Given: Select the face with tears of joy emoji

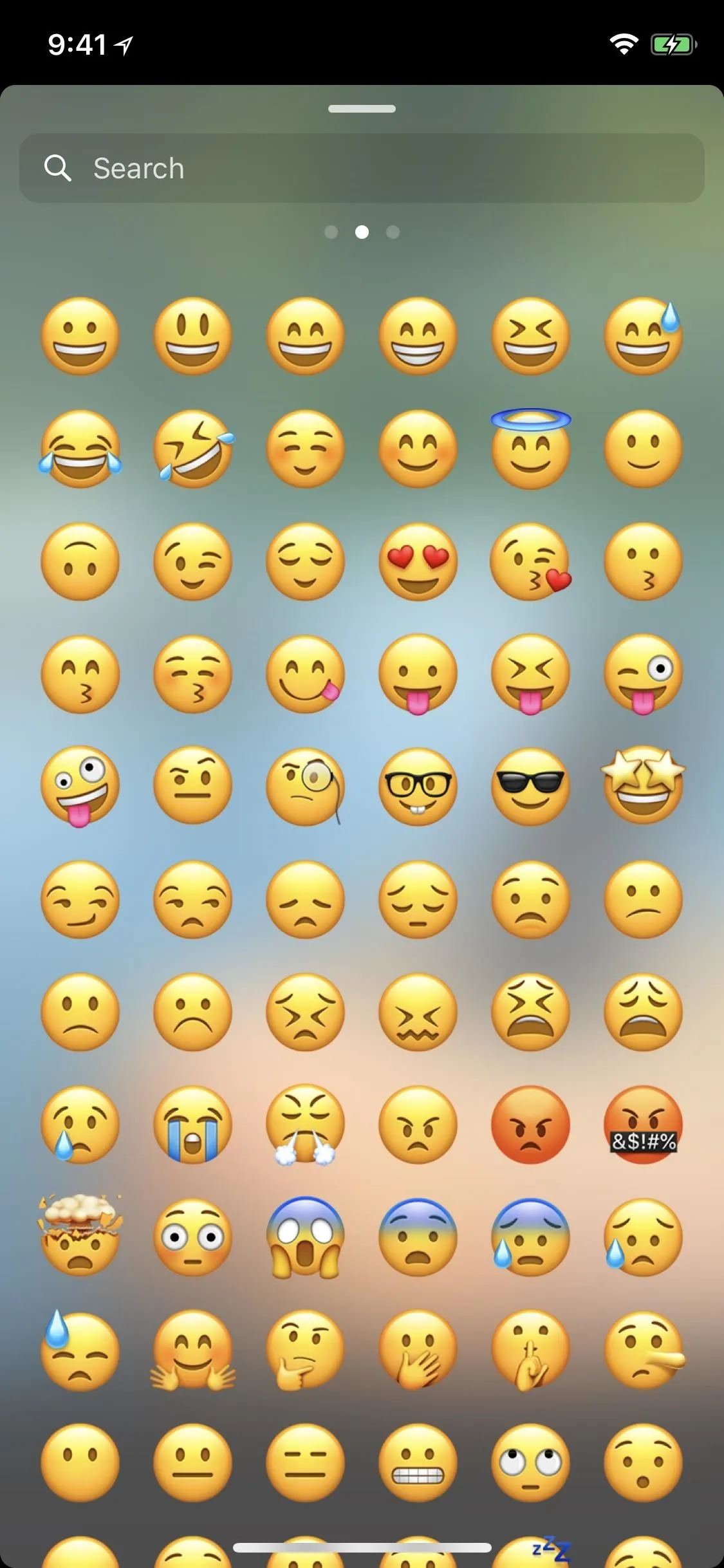Looking at the screenshot, I should (80, 449).
